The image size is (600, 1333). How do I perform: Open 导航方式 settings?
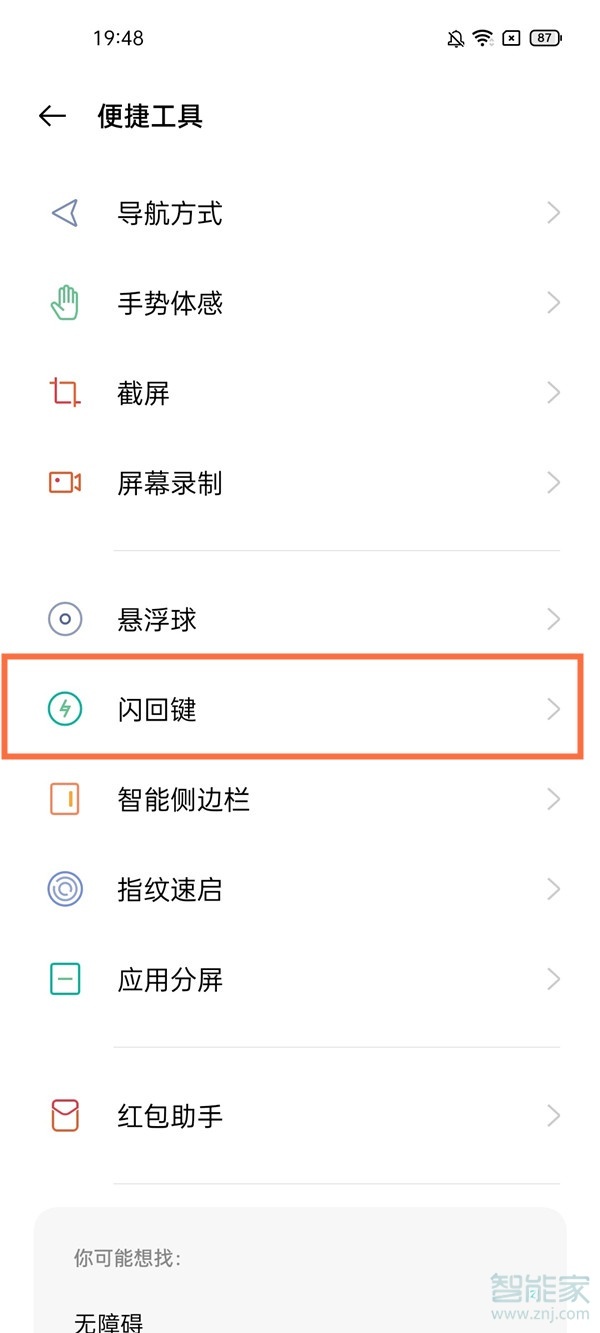300,213
